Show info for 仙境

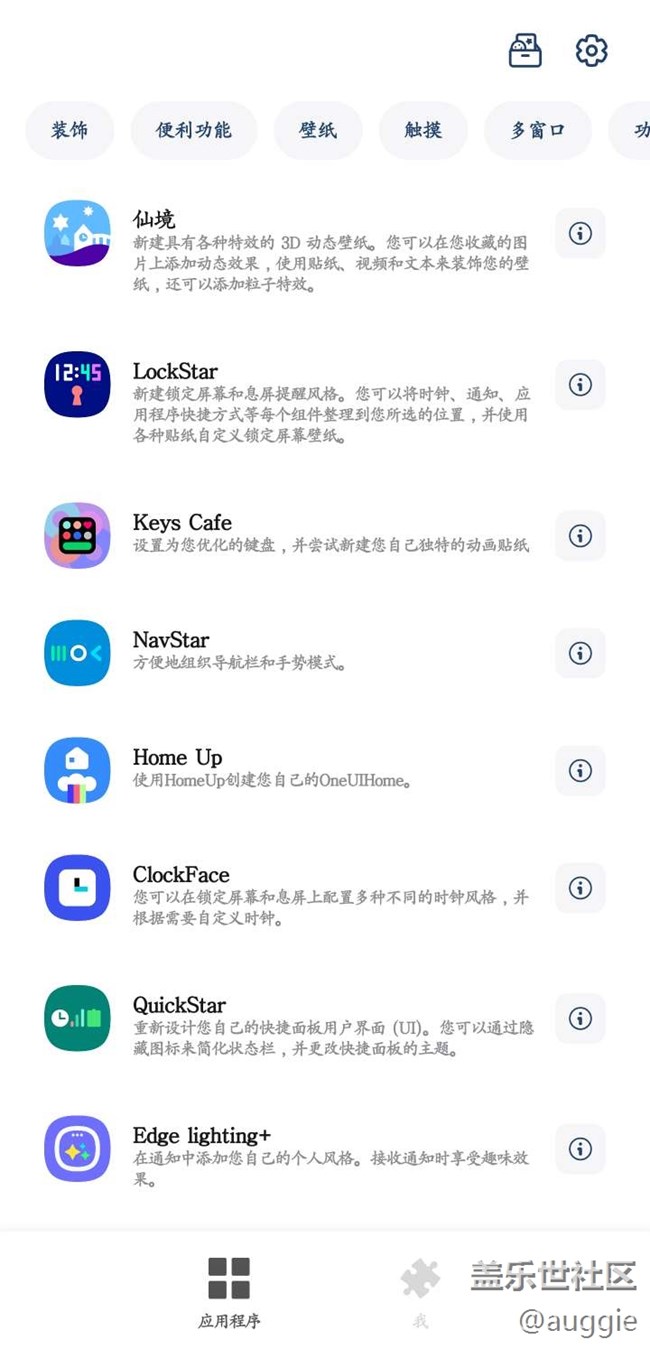click(580, 233)
